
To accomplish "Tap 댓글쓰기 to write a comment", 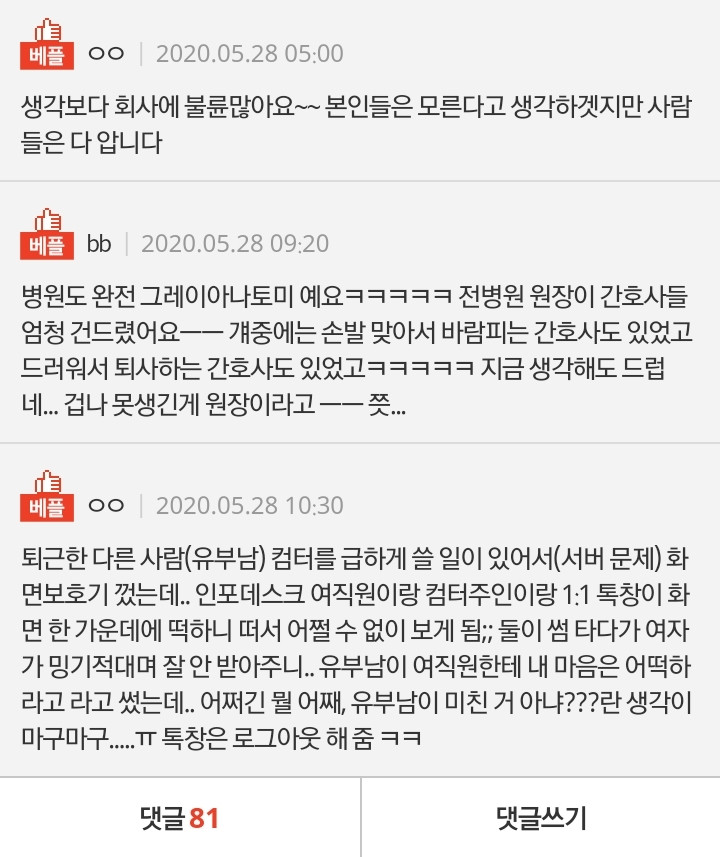I will coord(541,817).
